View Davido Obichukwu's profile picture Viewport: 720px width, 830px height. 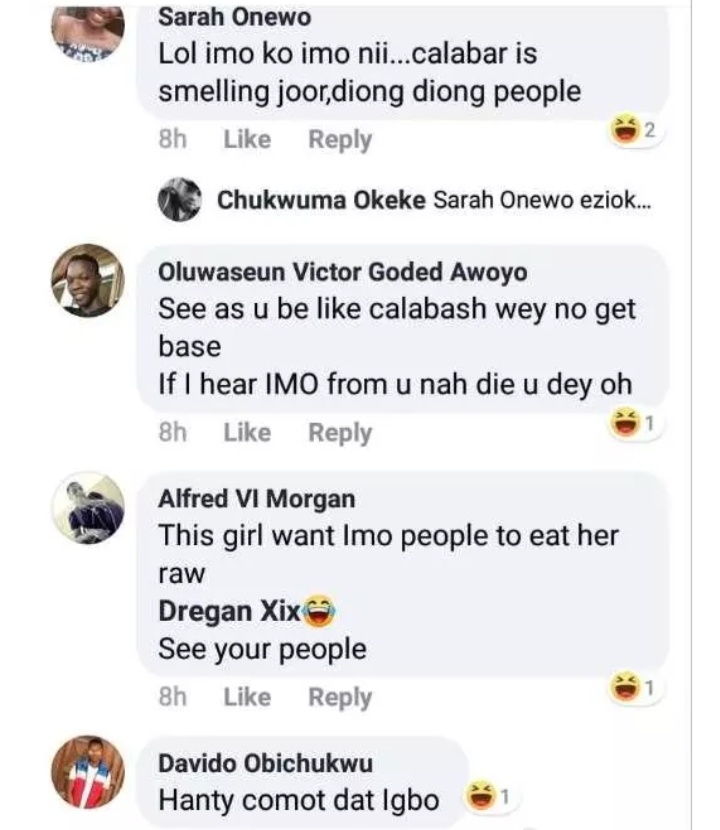click(x=88, y=771)
